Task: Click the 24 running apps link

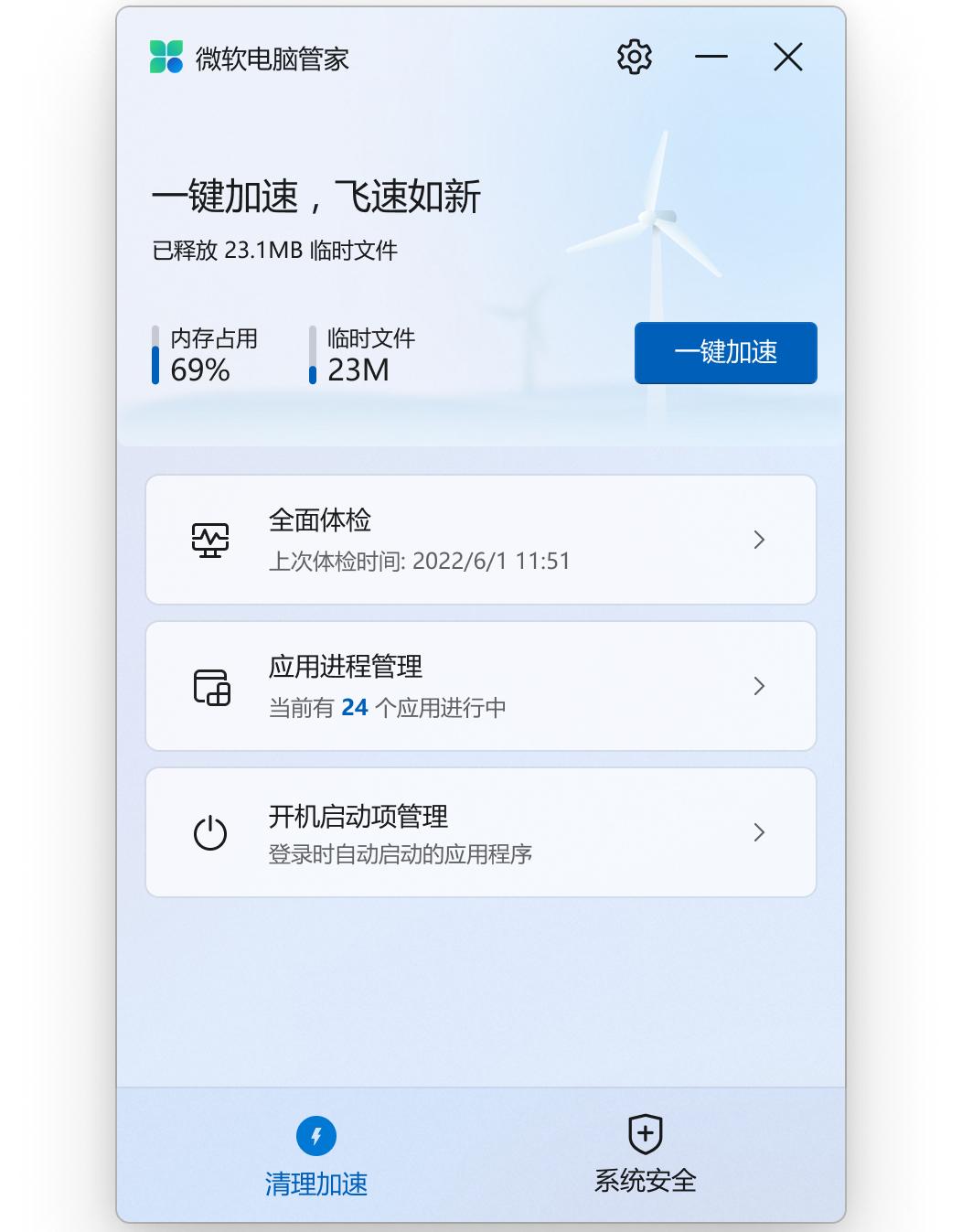Action: 355,706
